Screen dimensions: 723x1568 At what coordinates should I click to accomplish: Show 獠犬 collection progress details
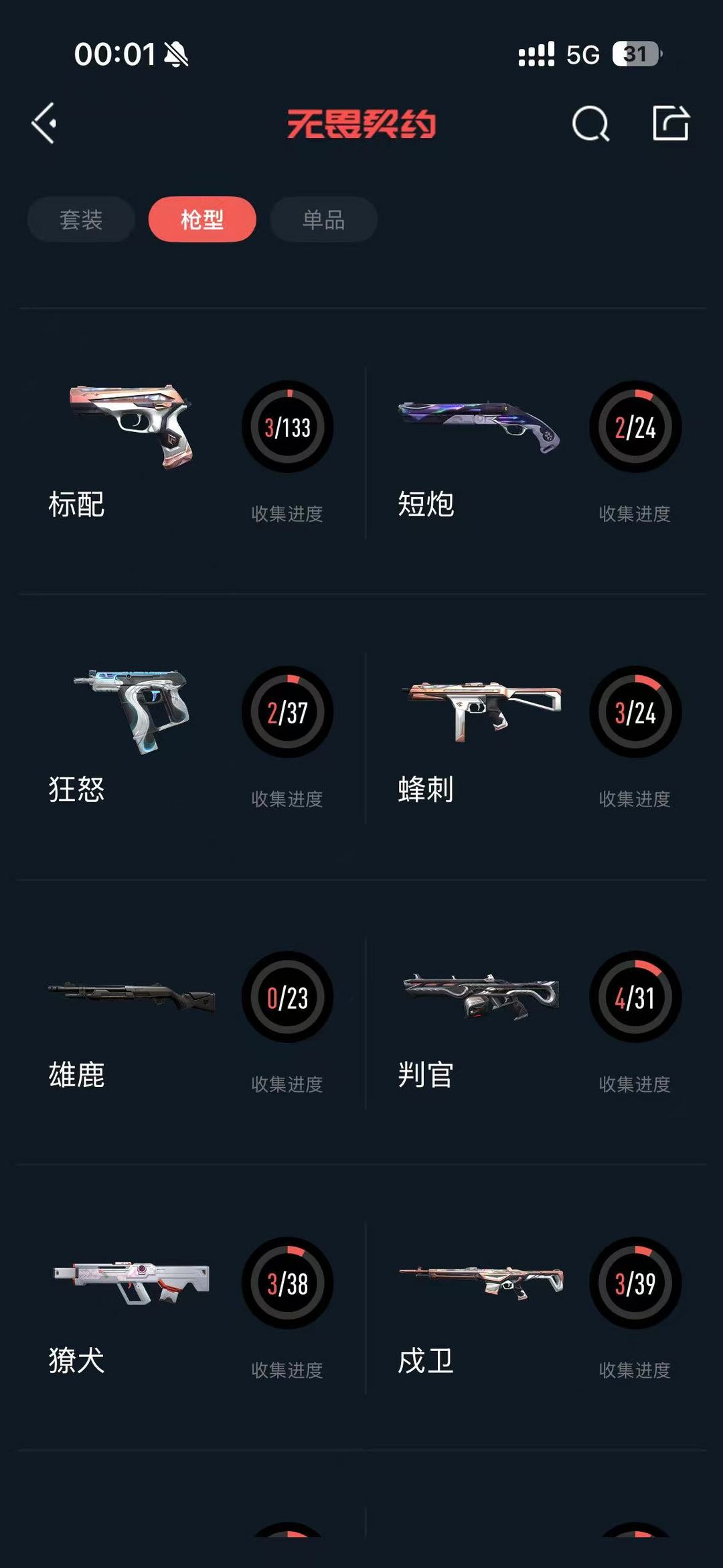(x=287, y=1283)
